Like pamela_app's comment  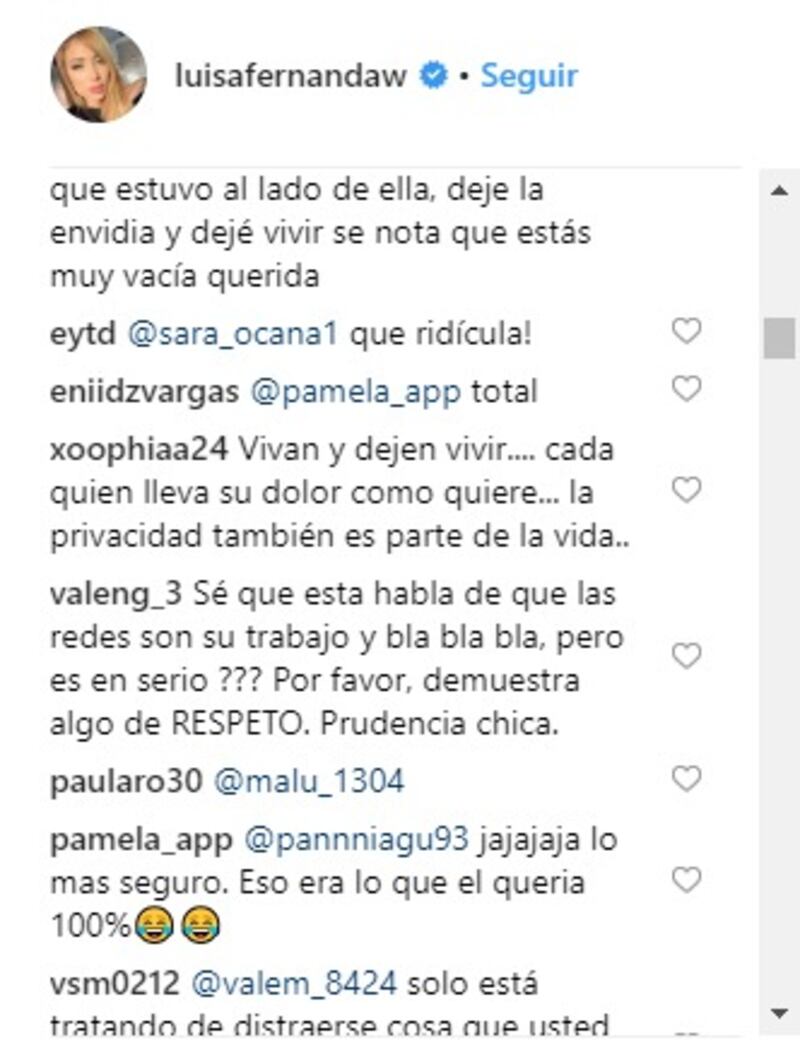pyautogui.click(x=686, y=880)
